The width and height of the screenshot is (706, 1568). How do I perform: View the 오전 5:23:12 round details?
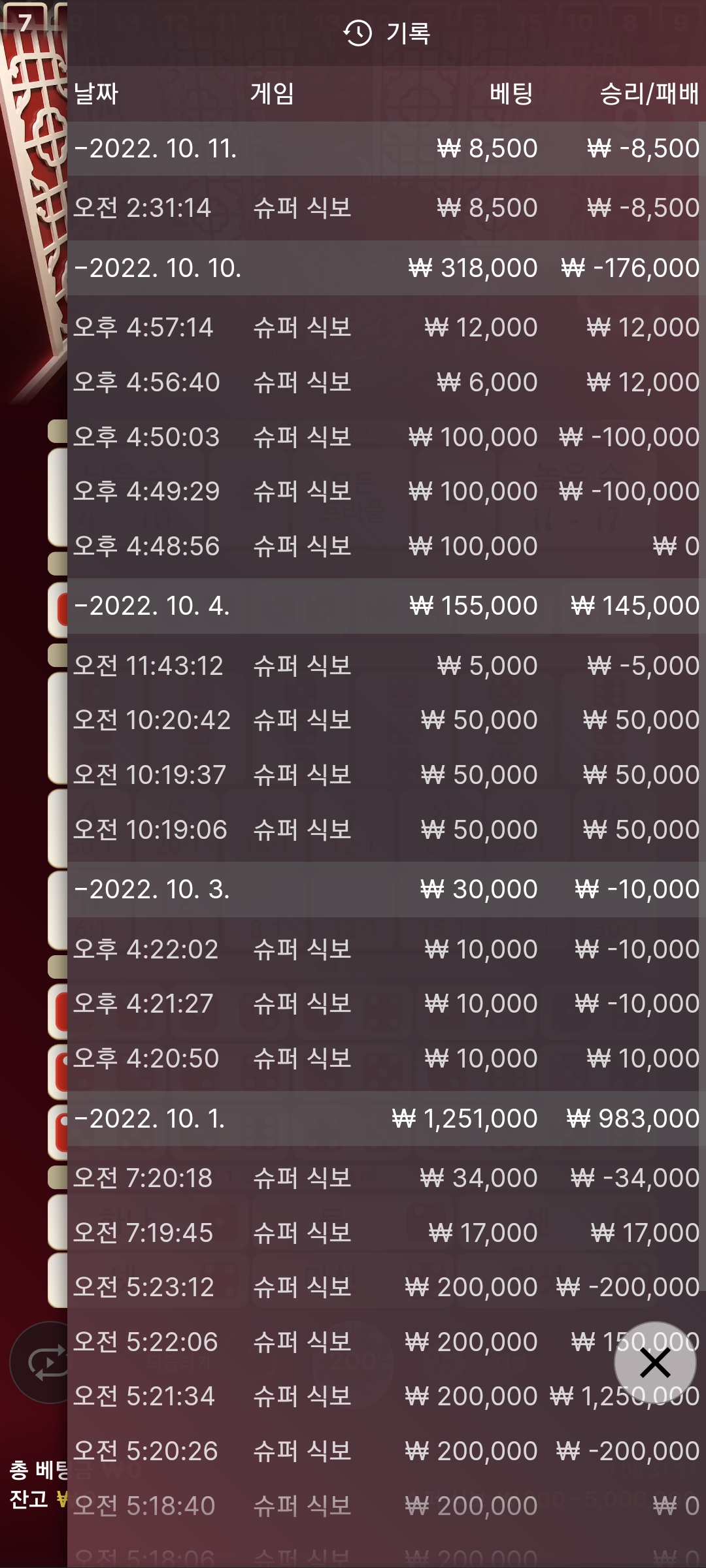pos(386,1287)
